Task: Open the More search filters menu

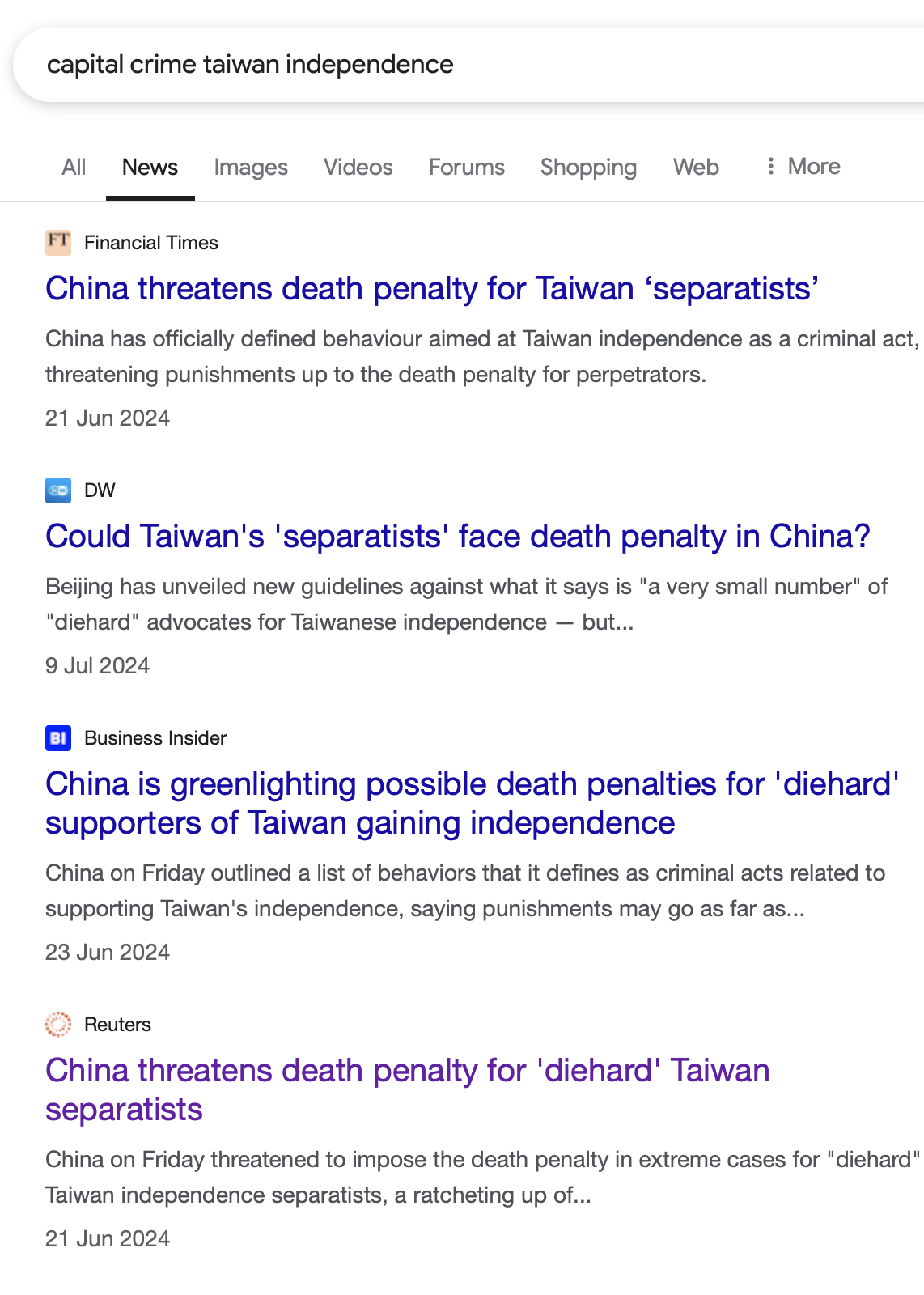Action: [803, 167]
